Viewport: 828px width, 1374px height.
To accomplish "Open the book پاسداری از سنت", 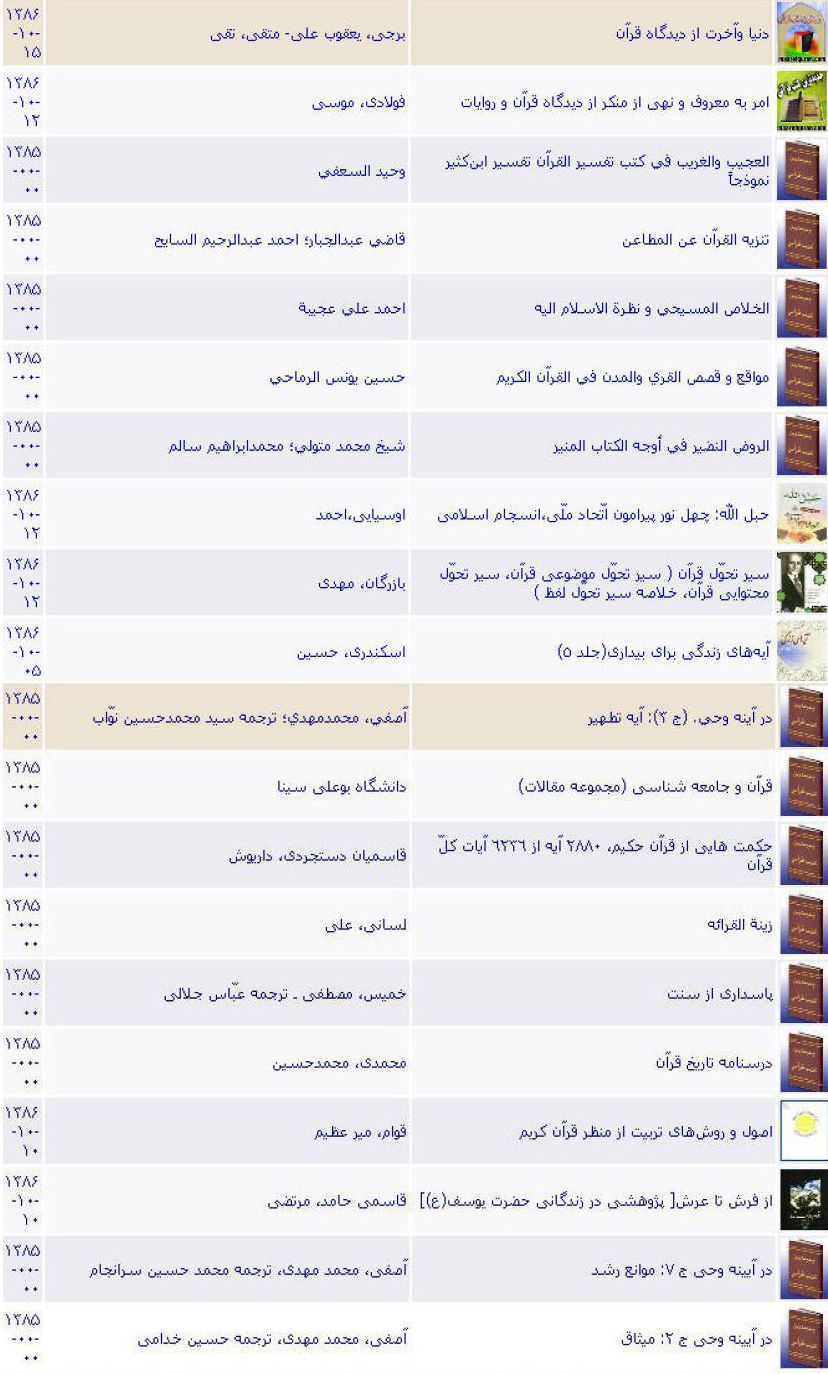I will (718, 994).
